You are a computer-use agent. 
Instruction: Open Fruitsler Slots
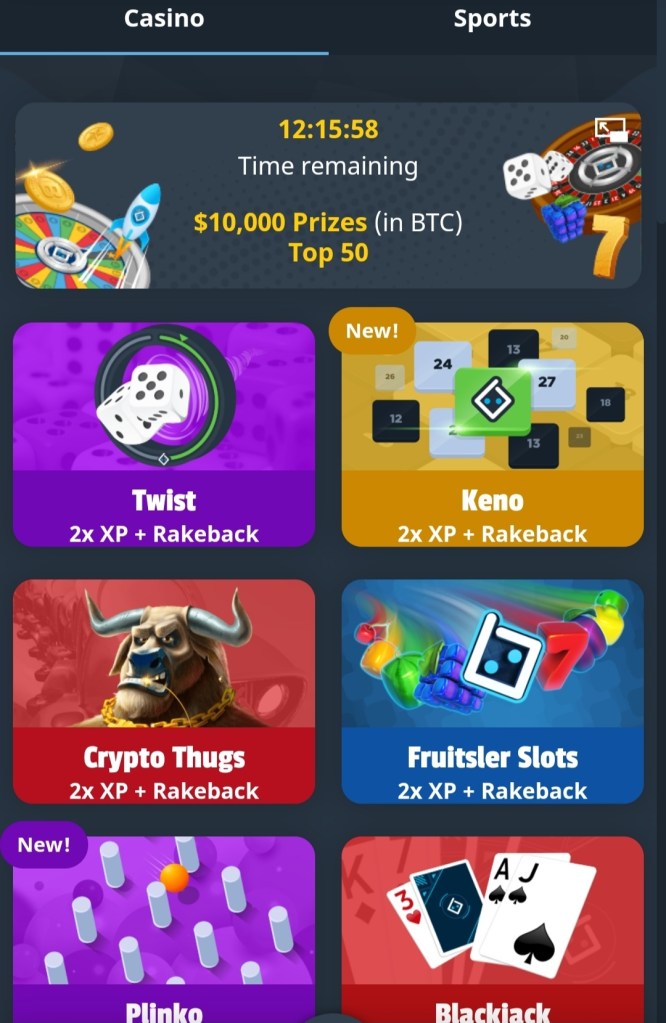point(492,691)
